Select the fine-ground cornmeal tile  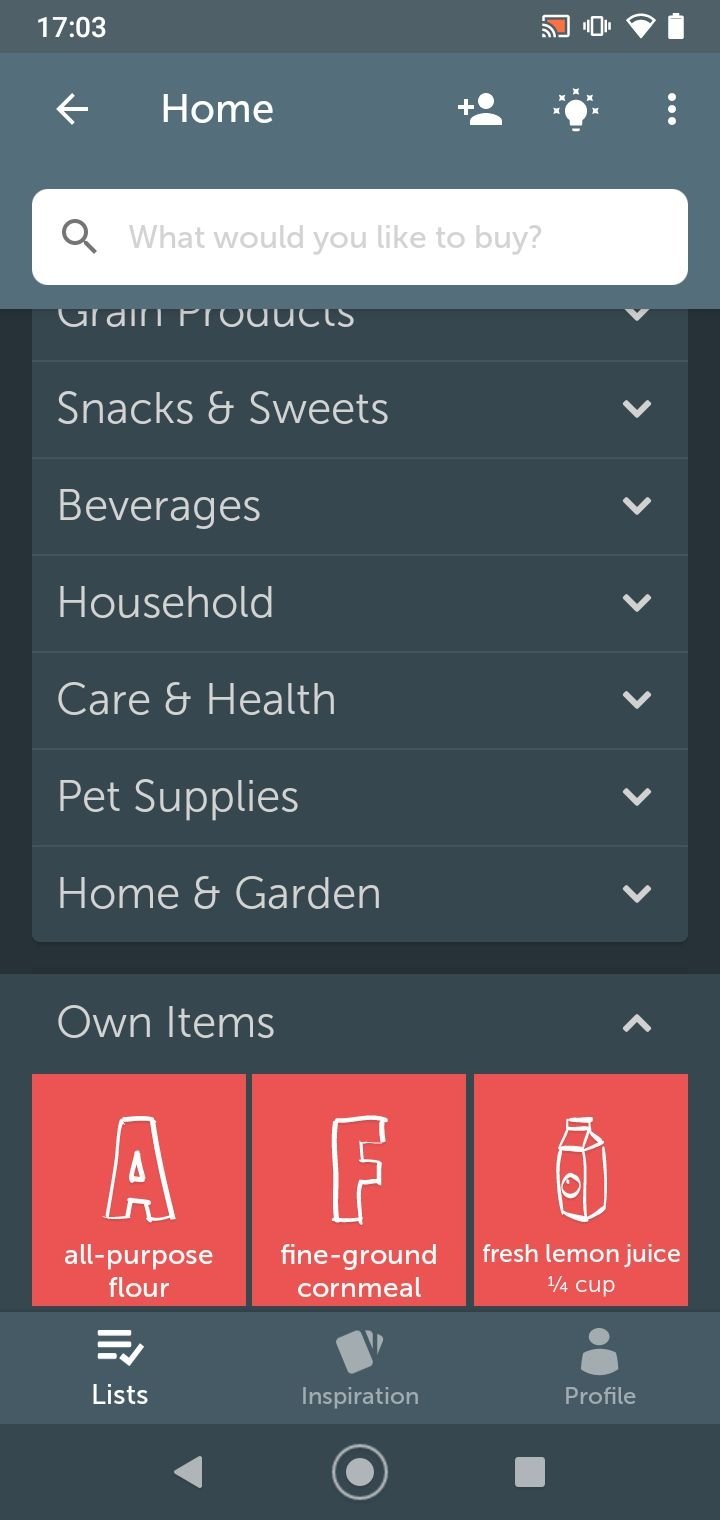point(359,1190)
